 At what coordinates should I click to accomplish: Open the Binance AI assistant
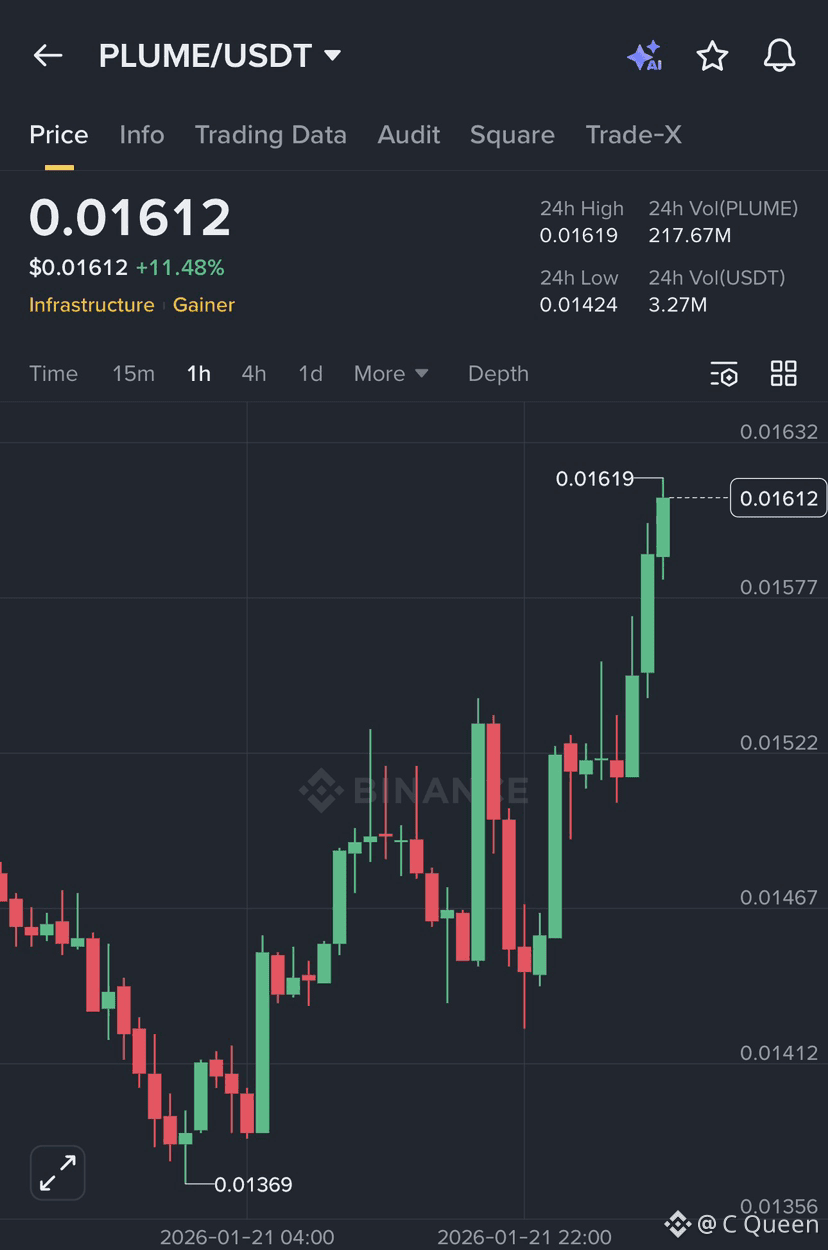645,56
